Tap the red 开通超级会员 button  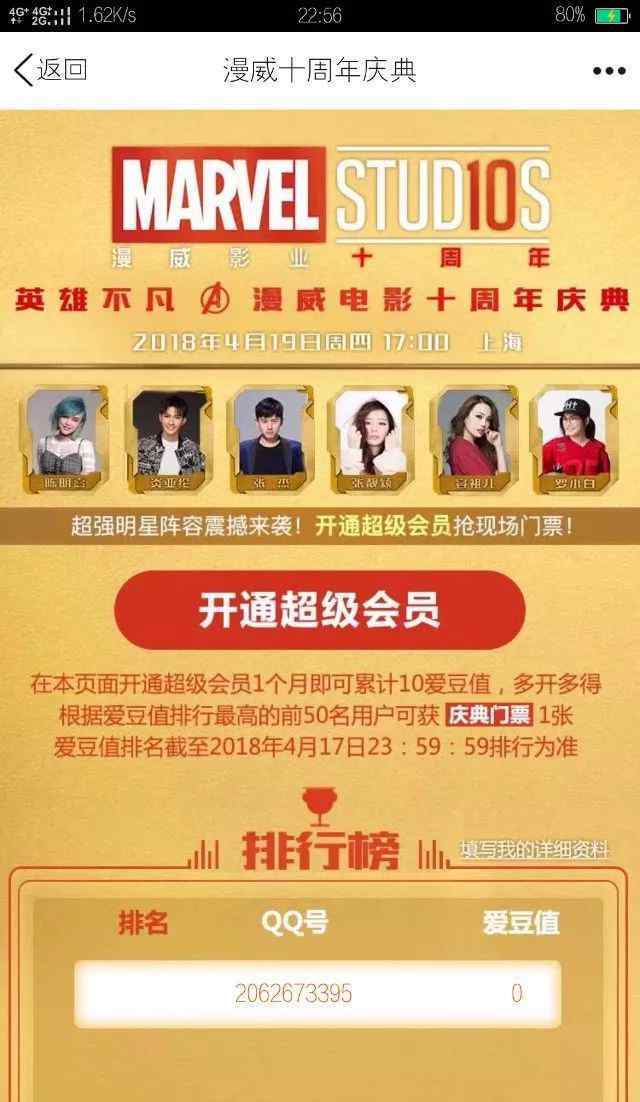(319, 610)
